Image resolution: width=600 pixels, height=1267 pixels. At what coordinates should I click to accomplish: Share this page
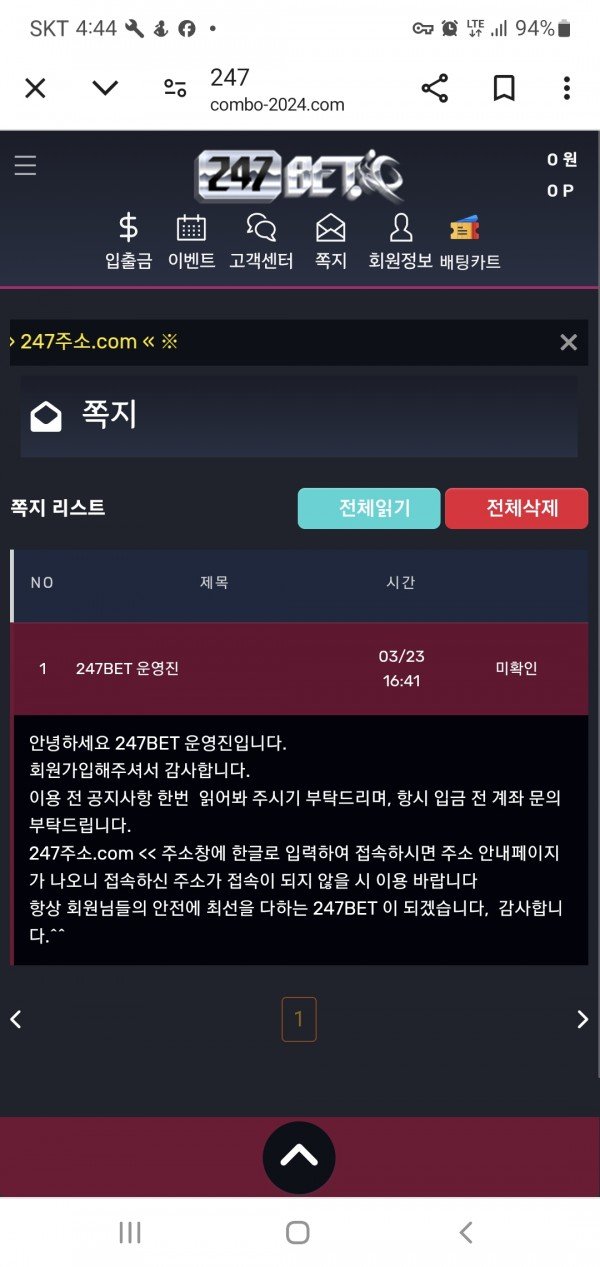click(435, 89)
